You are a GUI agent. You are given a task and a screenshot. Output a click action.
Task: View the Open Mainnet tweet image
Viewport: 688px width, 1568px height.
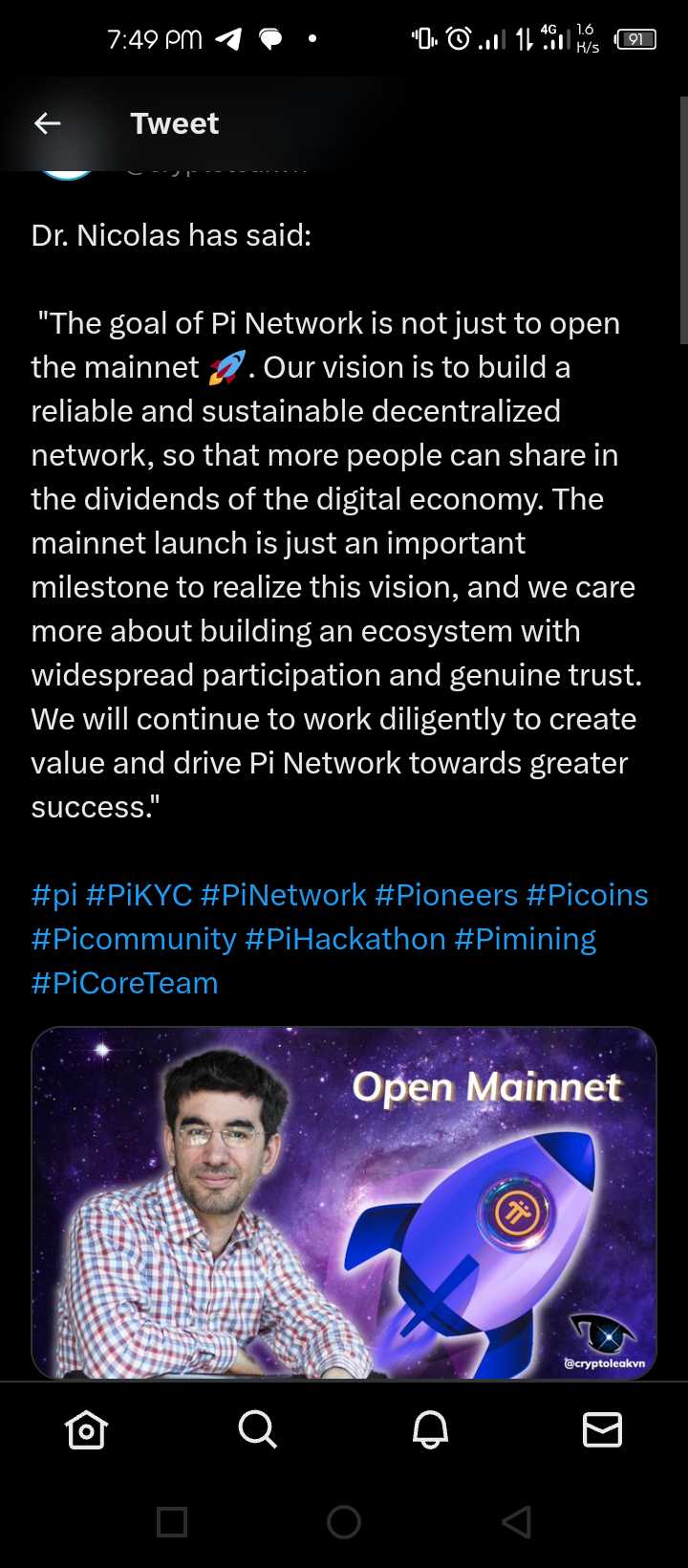pyautogui.click(x=344, y=1202)
